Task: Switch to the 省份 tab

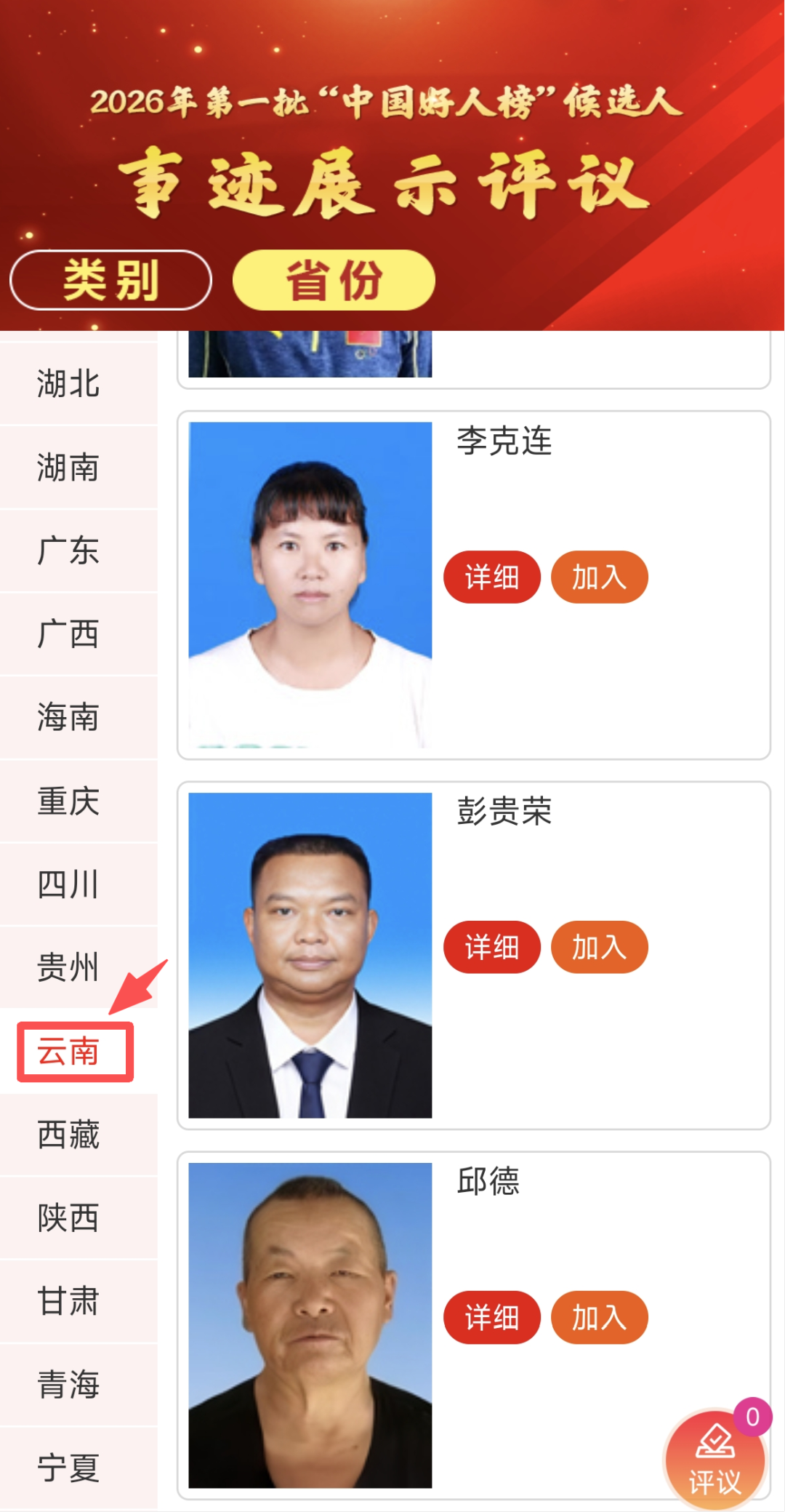Action: (x=334, y=280)
